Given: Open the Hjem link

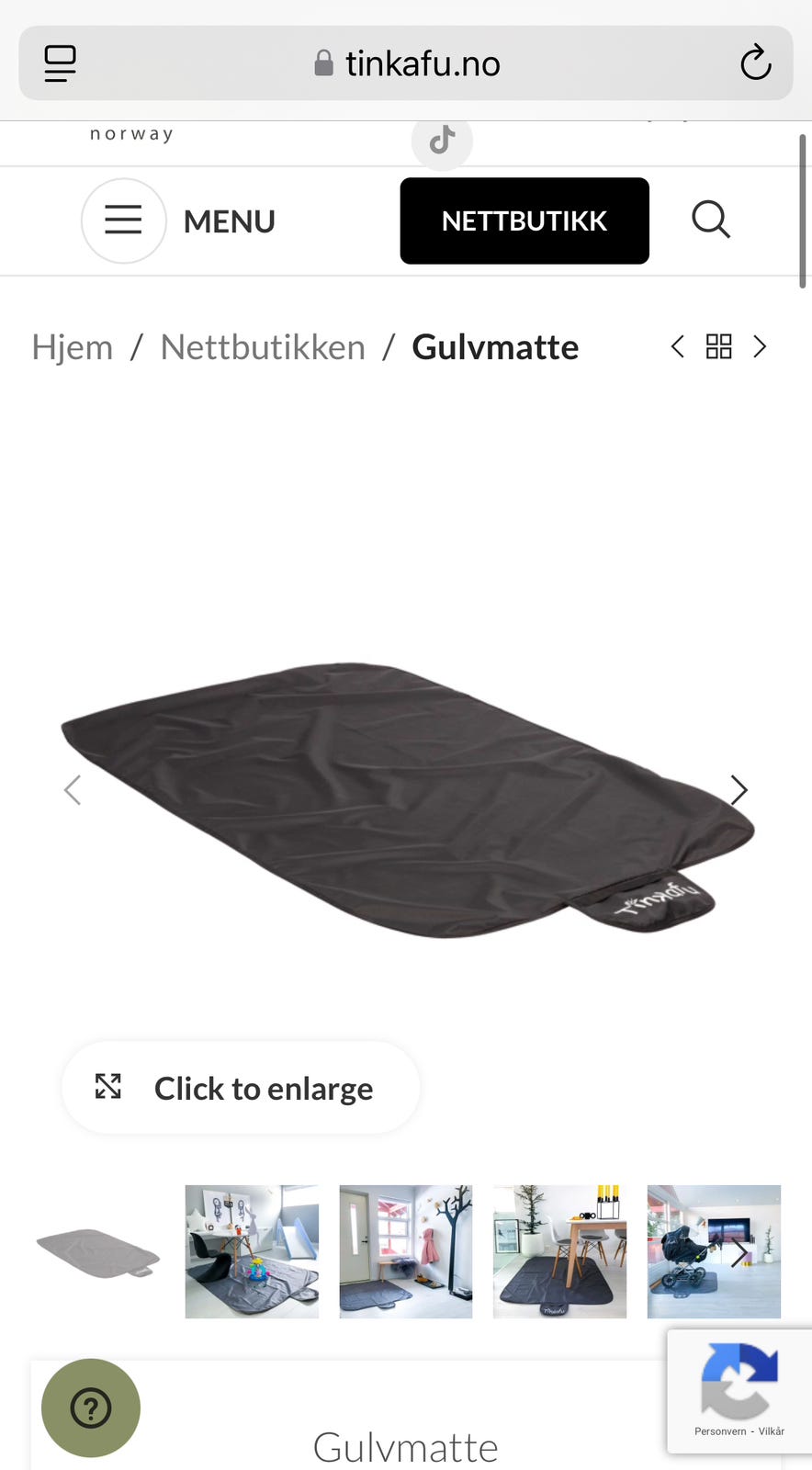Looking at the screenshot, I should (x=72, y=346).
